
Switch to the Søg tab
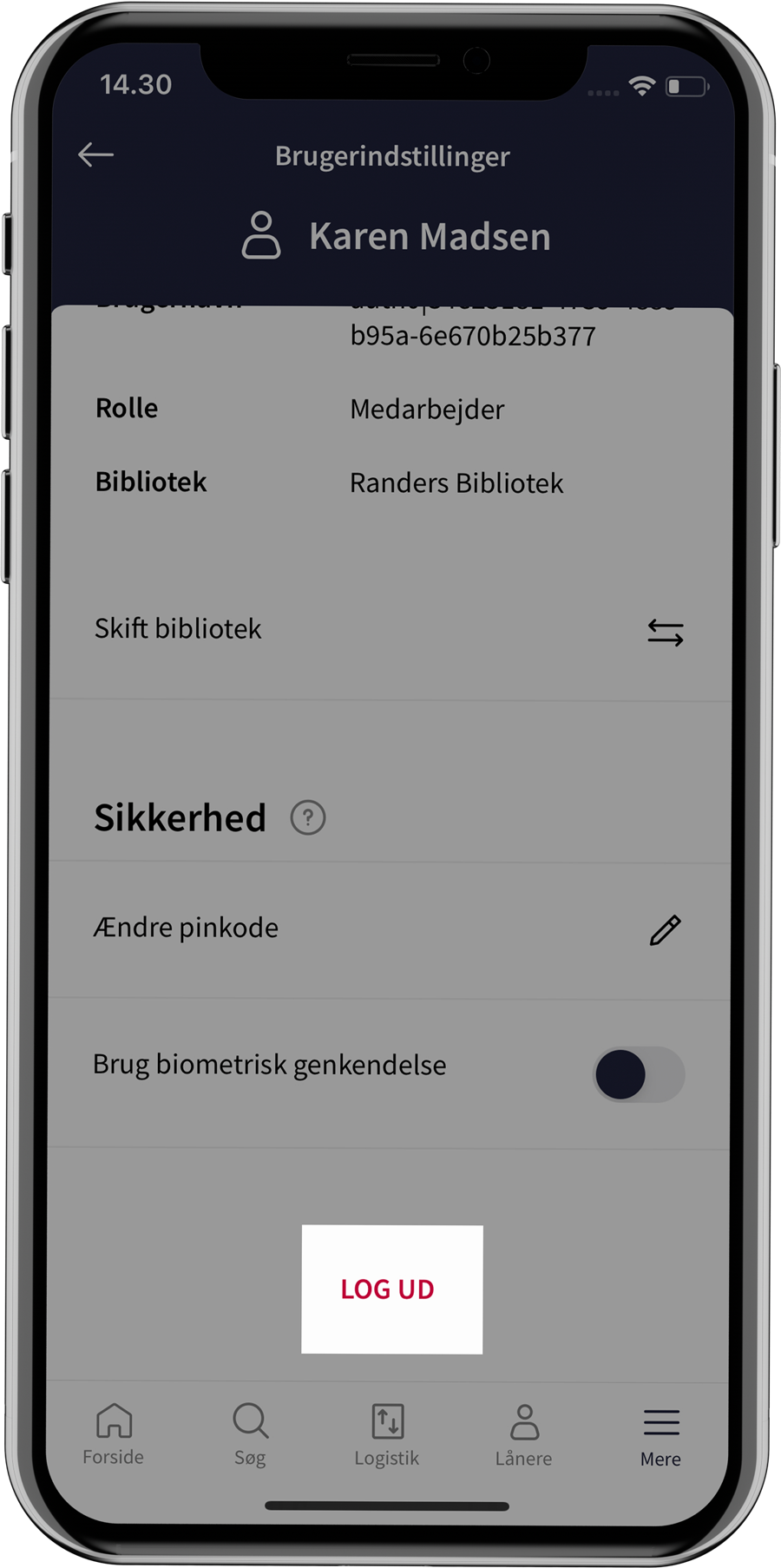(250, 1436)
